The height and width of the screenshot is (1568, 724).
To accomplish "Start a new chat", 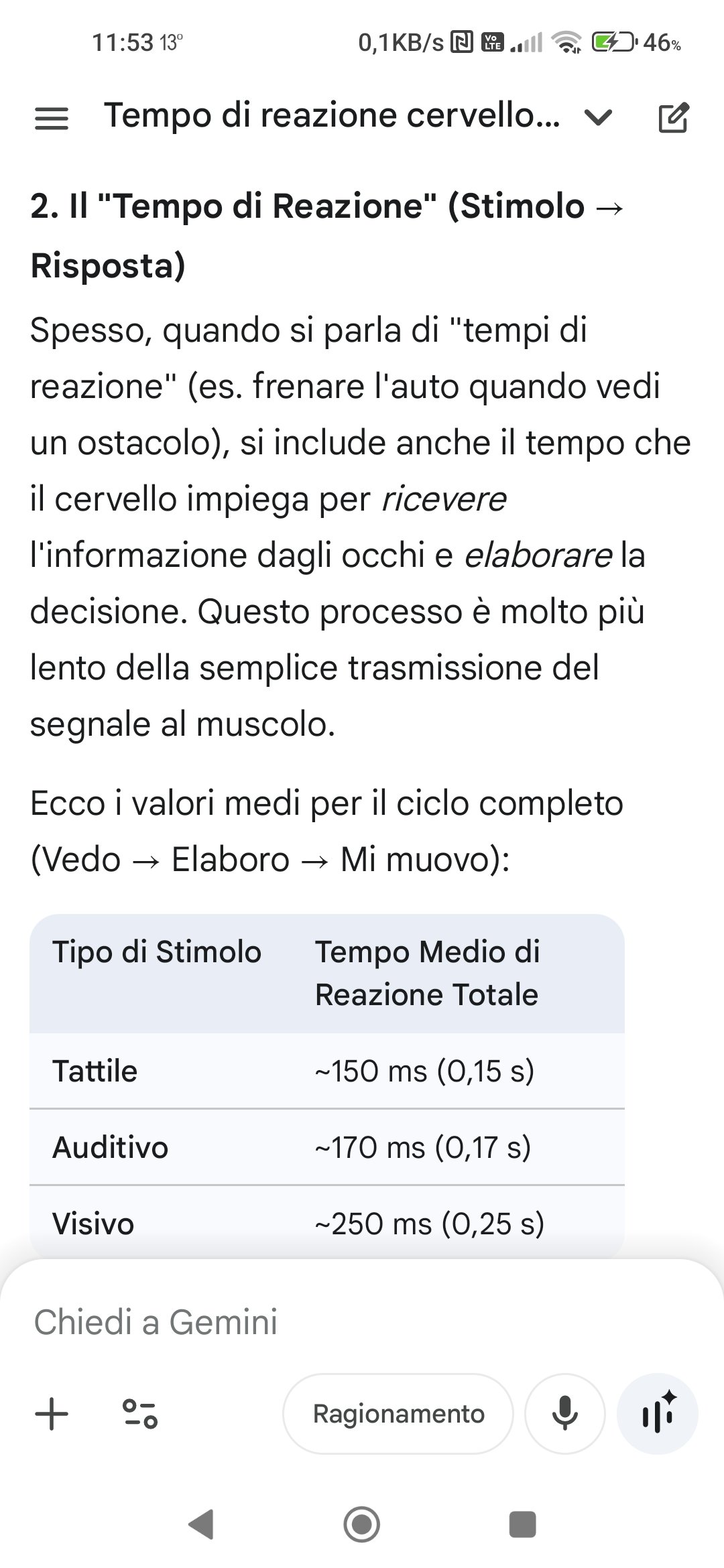I will pos(672,118).
